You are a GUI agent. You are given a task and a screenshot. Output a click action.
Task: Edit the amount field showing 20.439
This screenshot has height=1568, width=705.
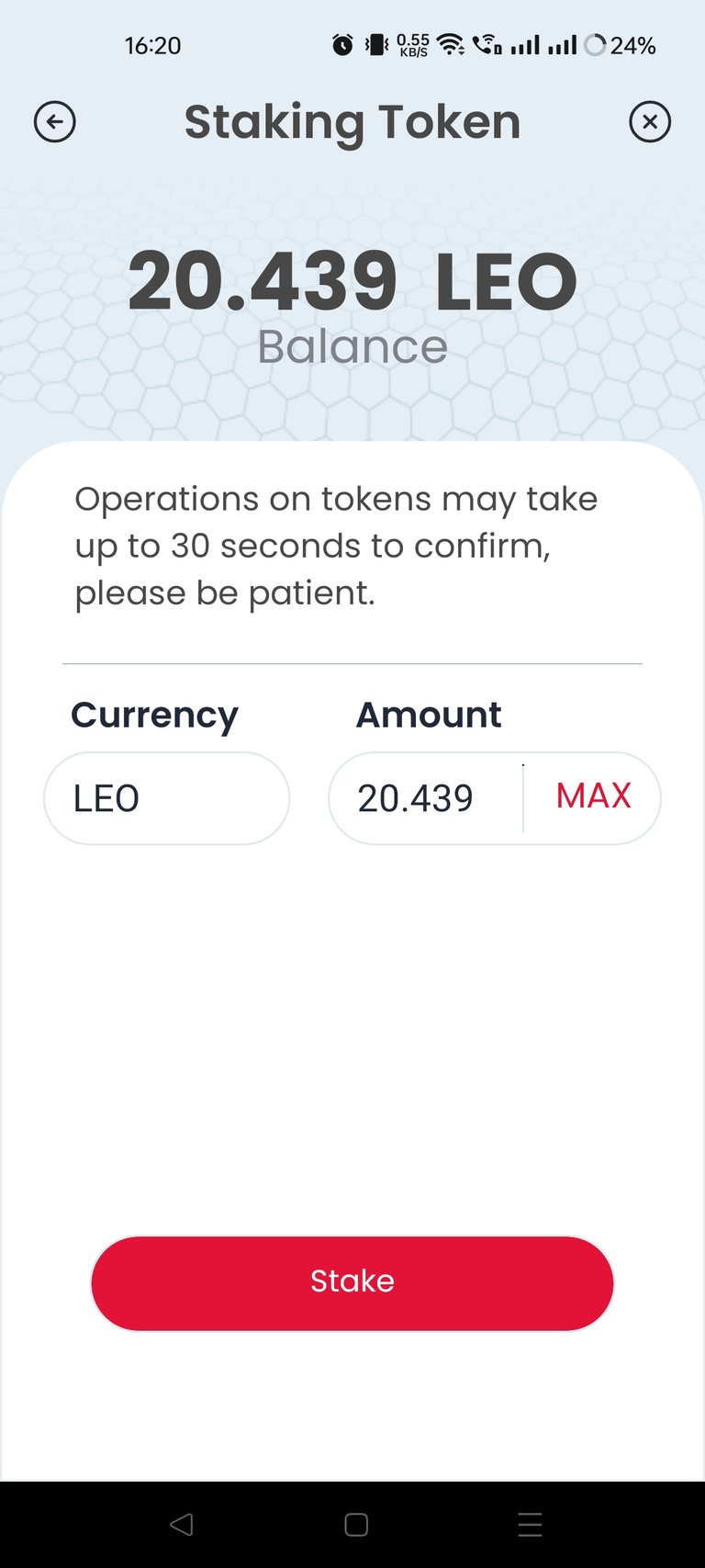coord(426,798)
